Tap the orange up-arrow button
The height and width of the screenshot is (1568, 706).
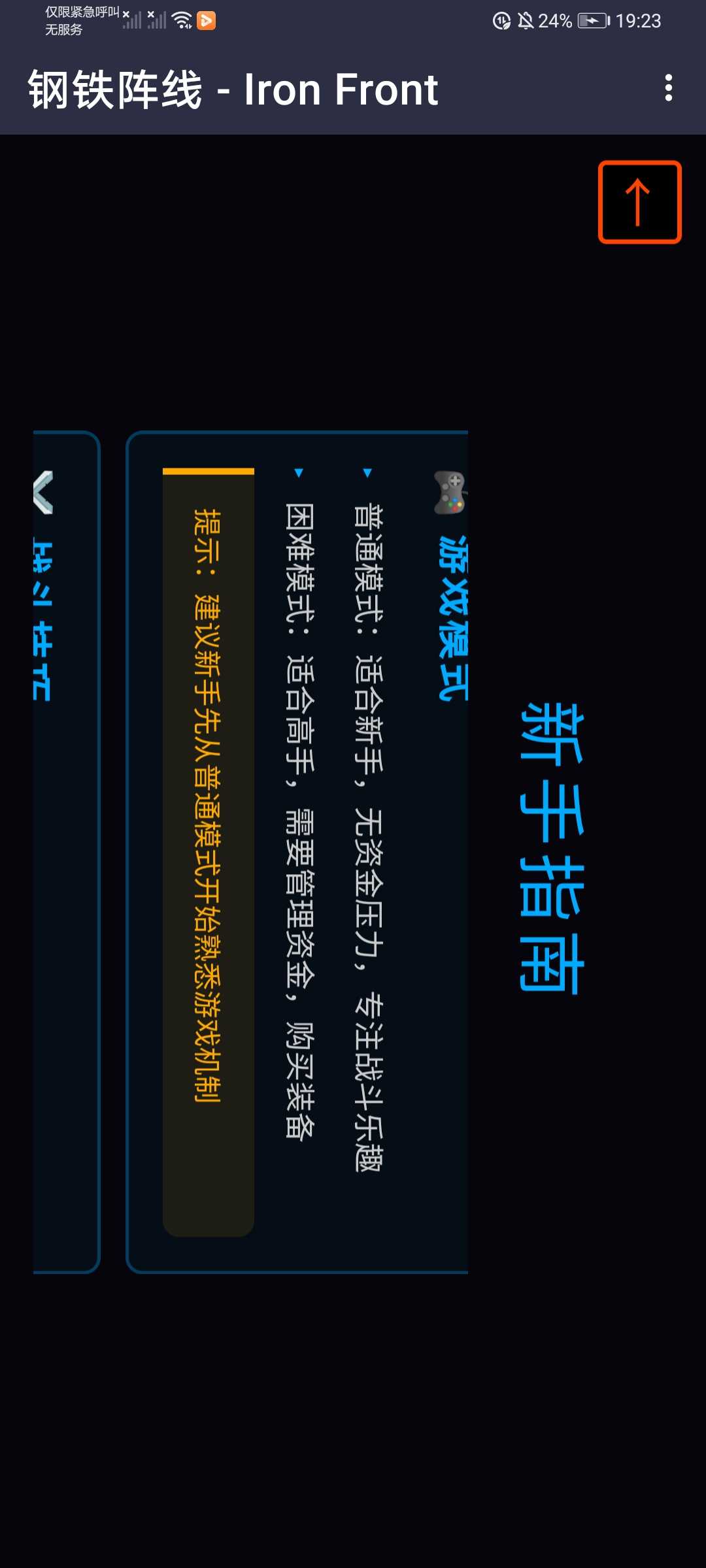[639, 202]
